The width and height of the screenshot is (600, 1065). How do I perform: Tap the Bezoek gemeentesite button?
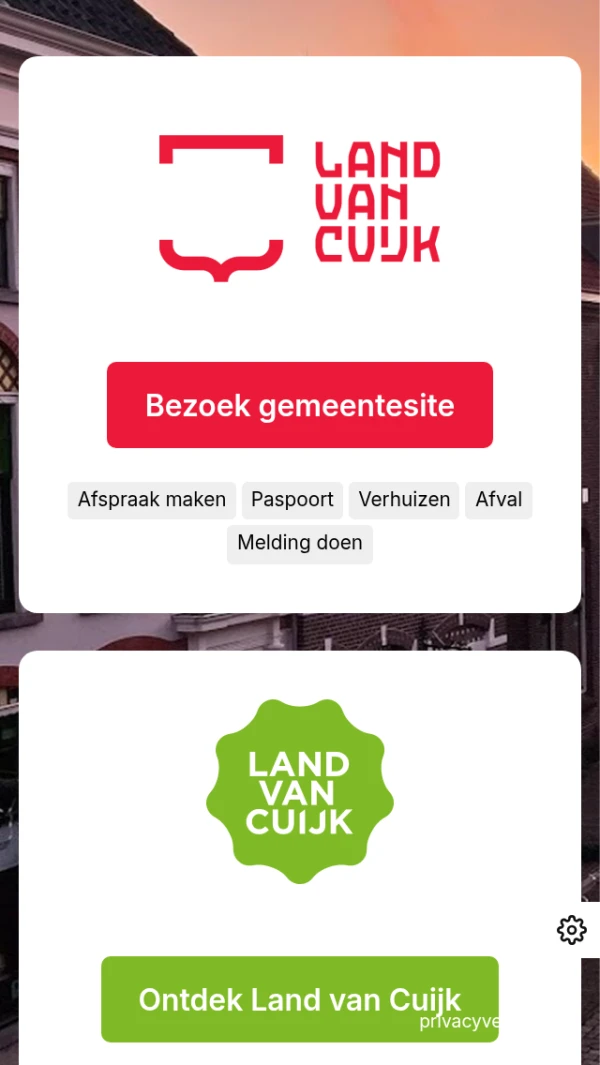[300, 405]
